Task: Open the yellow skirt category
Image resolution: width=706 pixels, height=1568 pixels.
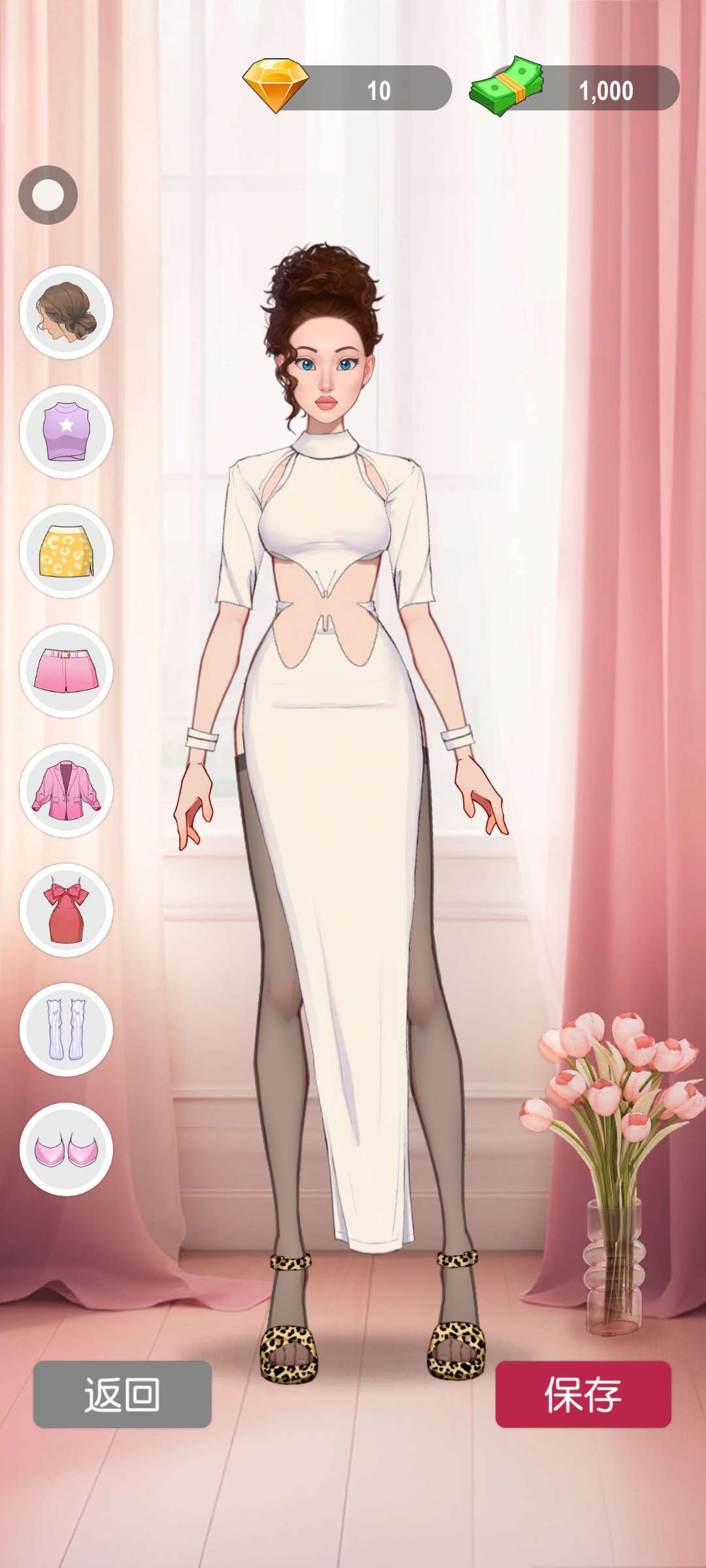Action: [x=66, y=551]
